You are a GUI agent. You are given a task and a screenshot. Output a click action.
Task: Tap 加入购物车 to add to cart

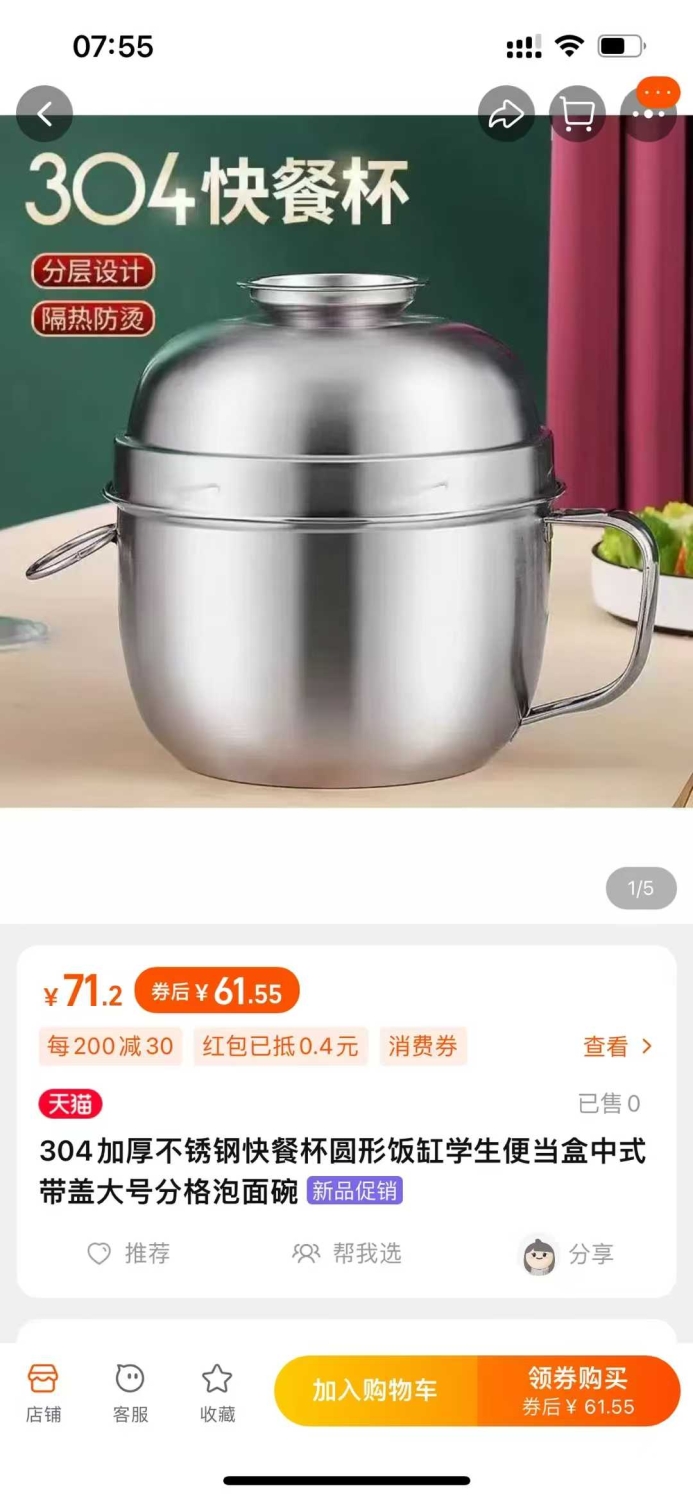(376, 1391)
